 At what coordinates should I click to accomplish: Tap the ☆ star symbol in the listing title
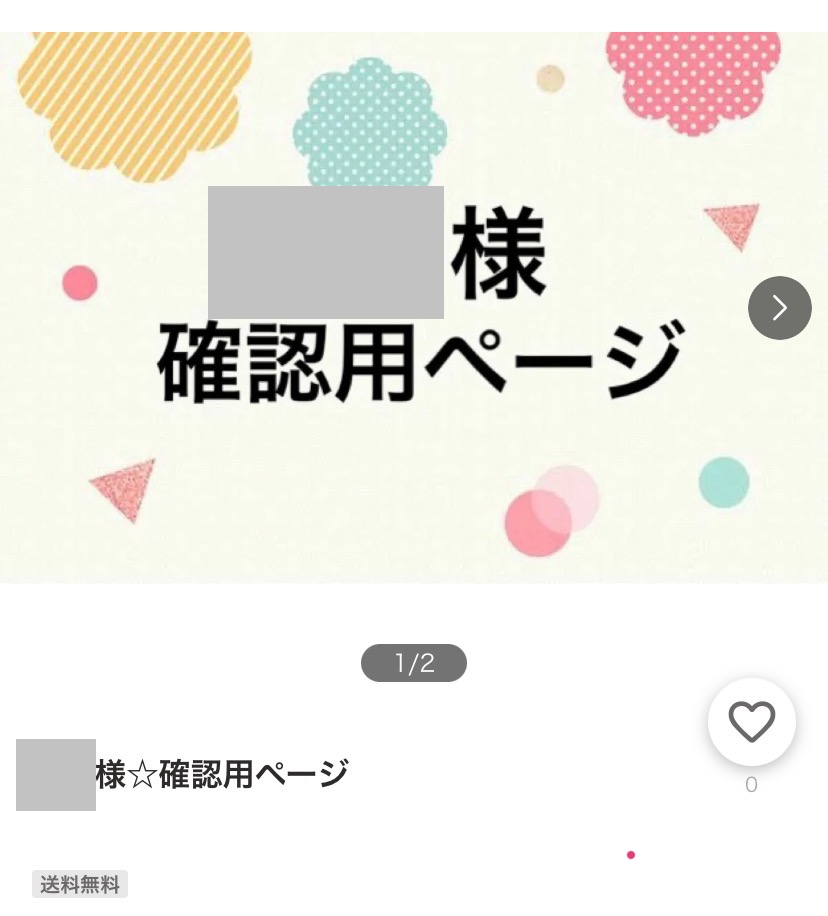(x=148, y=774)
